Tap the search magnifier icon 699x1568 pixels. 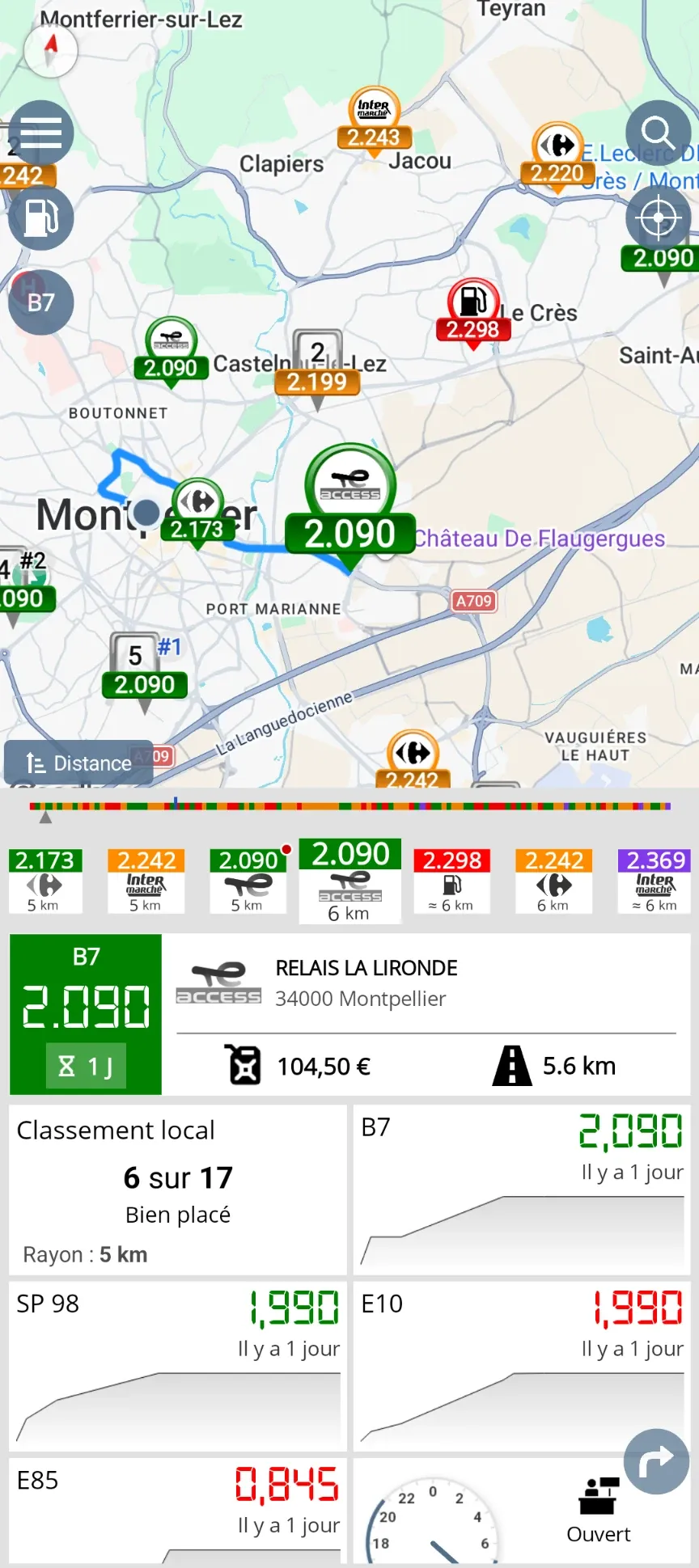pyautogui.click(x=658, y=132)
